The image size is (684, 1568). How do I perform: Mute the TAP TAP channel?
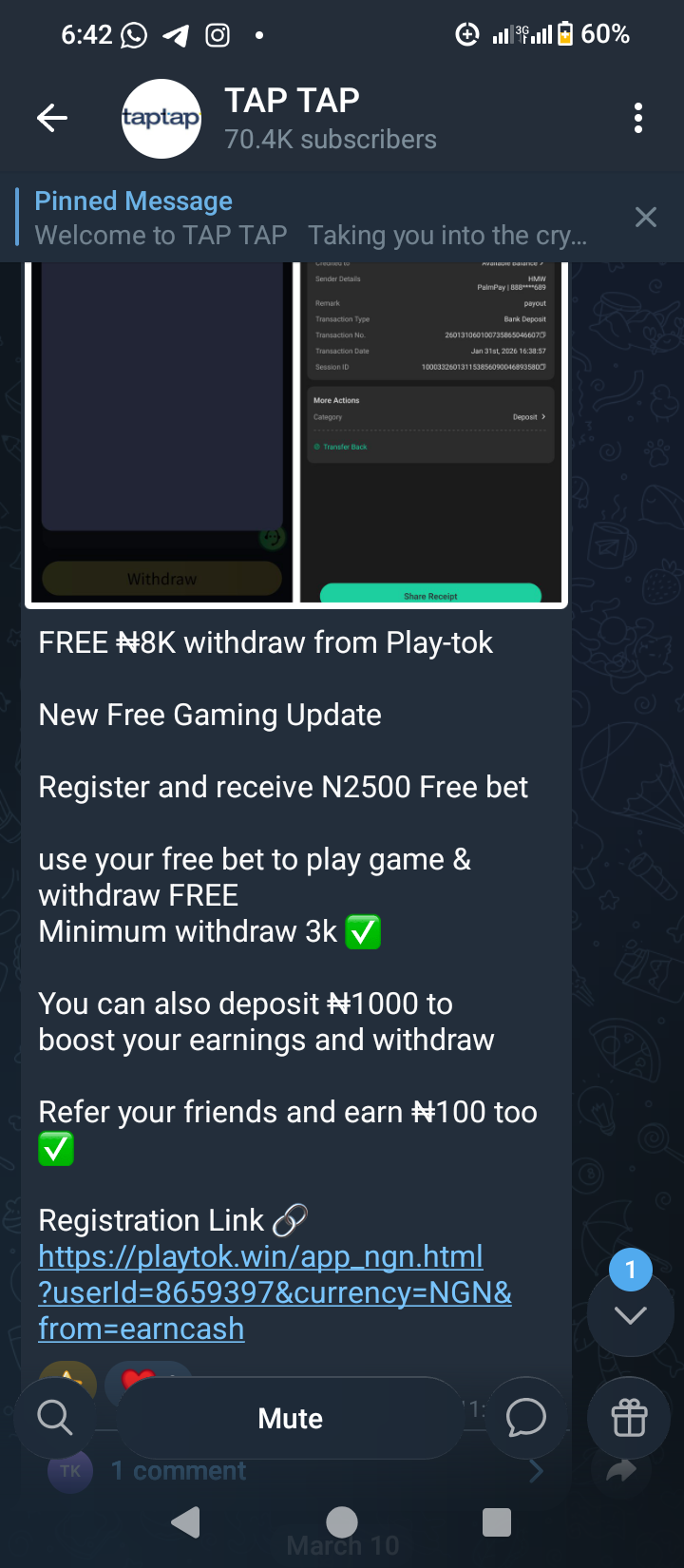[291, 1418]
